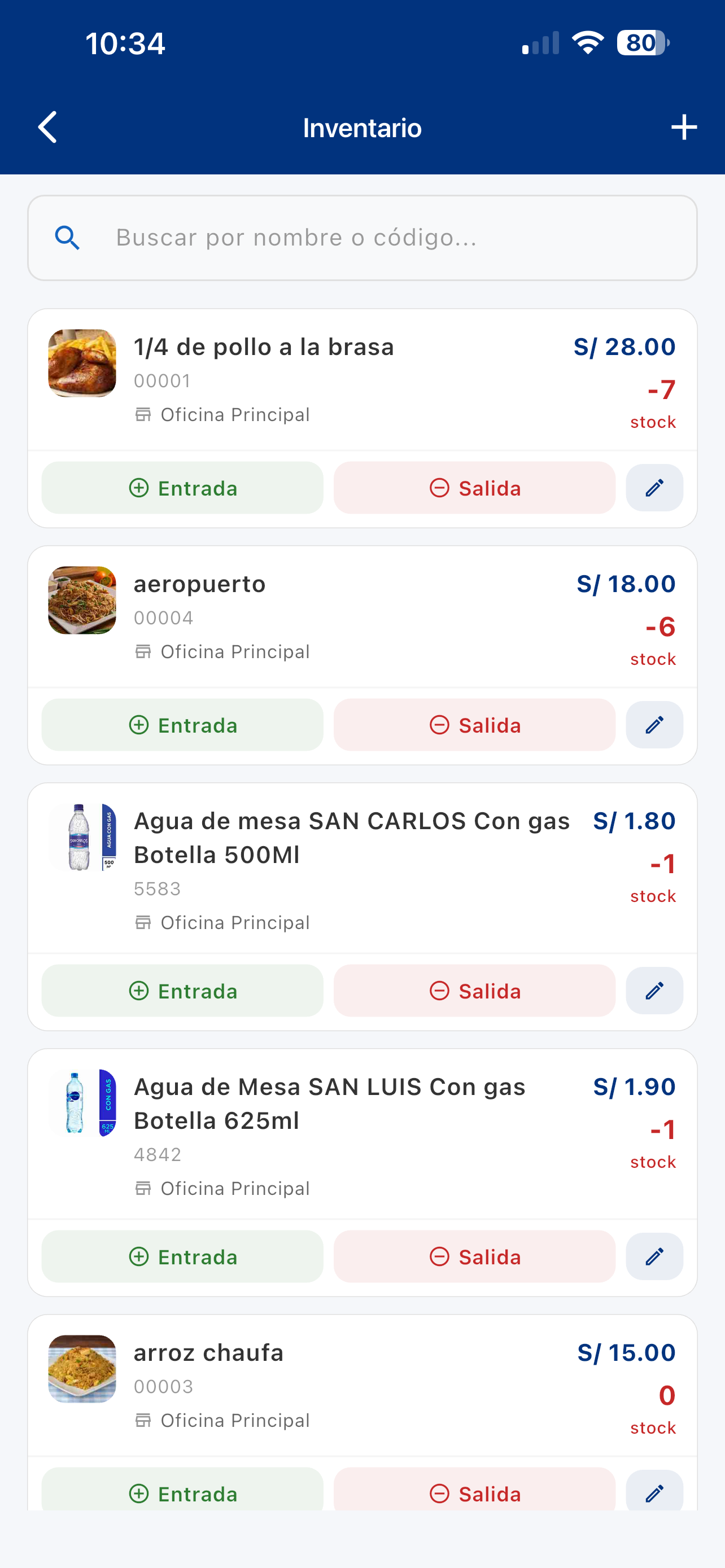Image resolution: width=725 pixels, height=1568 pixels.
Task: Add Entrada for aeropuerto
Action: 182,725
